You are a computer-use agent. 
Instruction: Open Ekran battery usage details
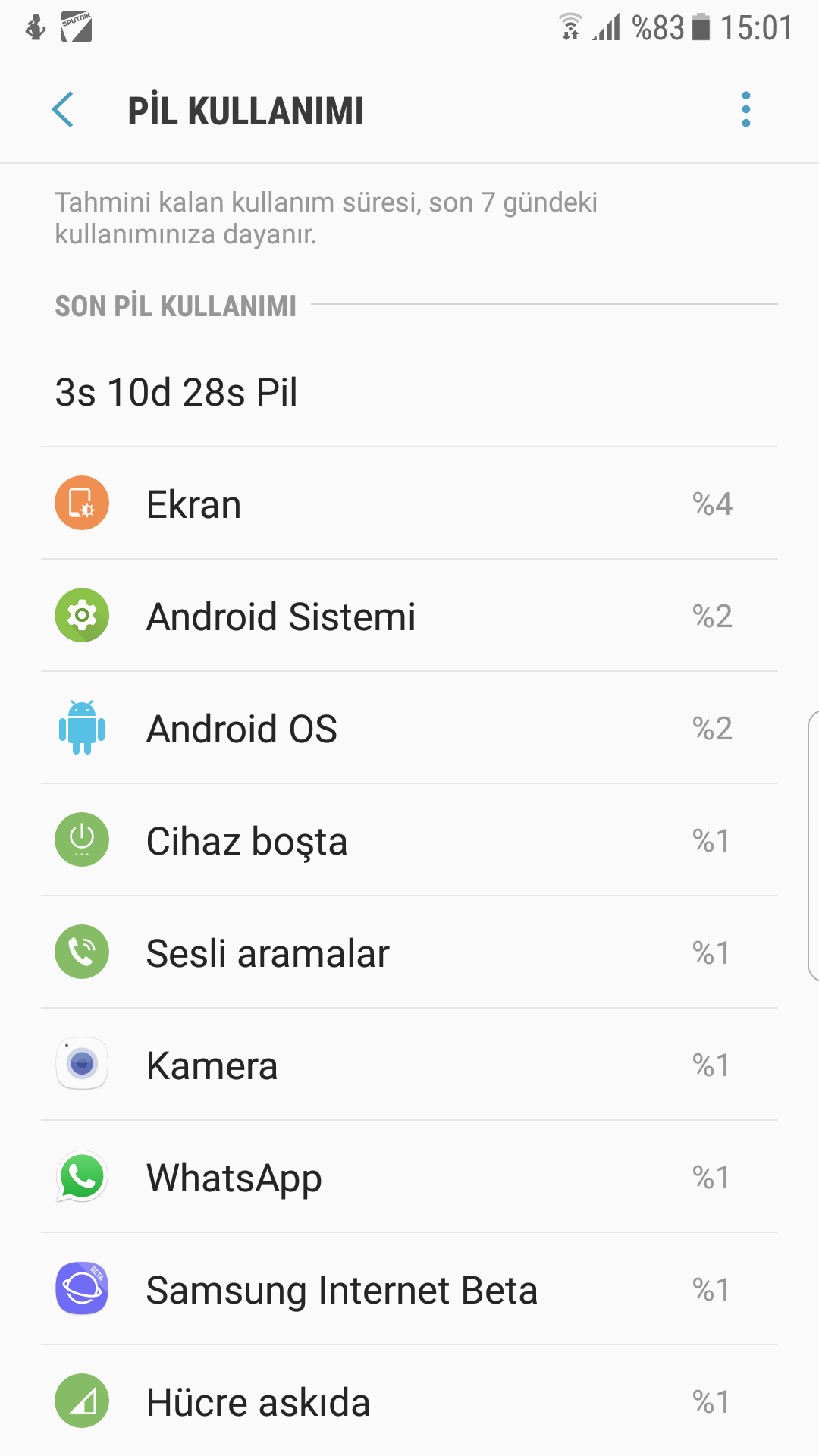point(409,504)
